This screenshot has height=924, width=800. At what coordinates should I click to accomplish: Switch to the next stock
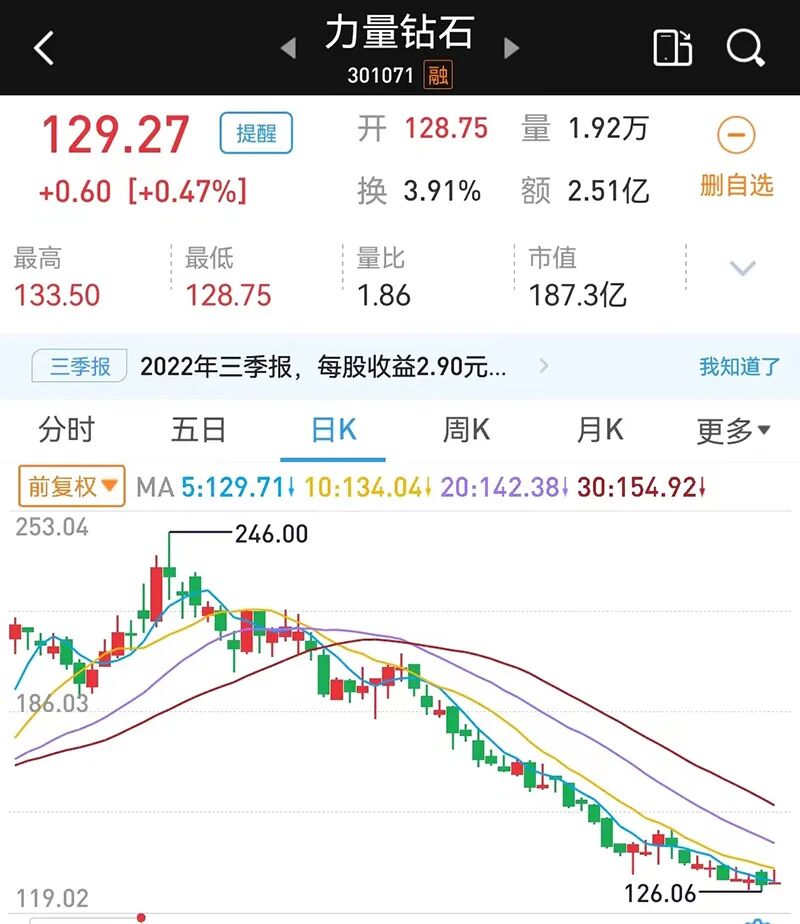coord(511,47)
